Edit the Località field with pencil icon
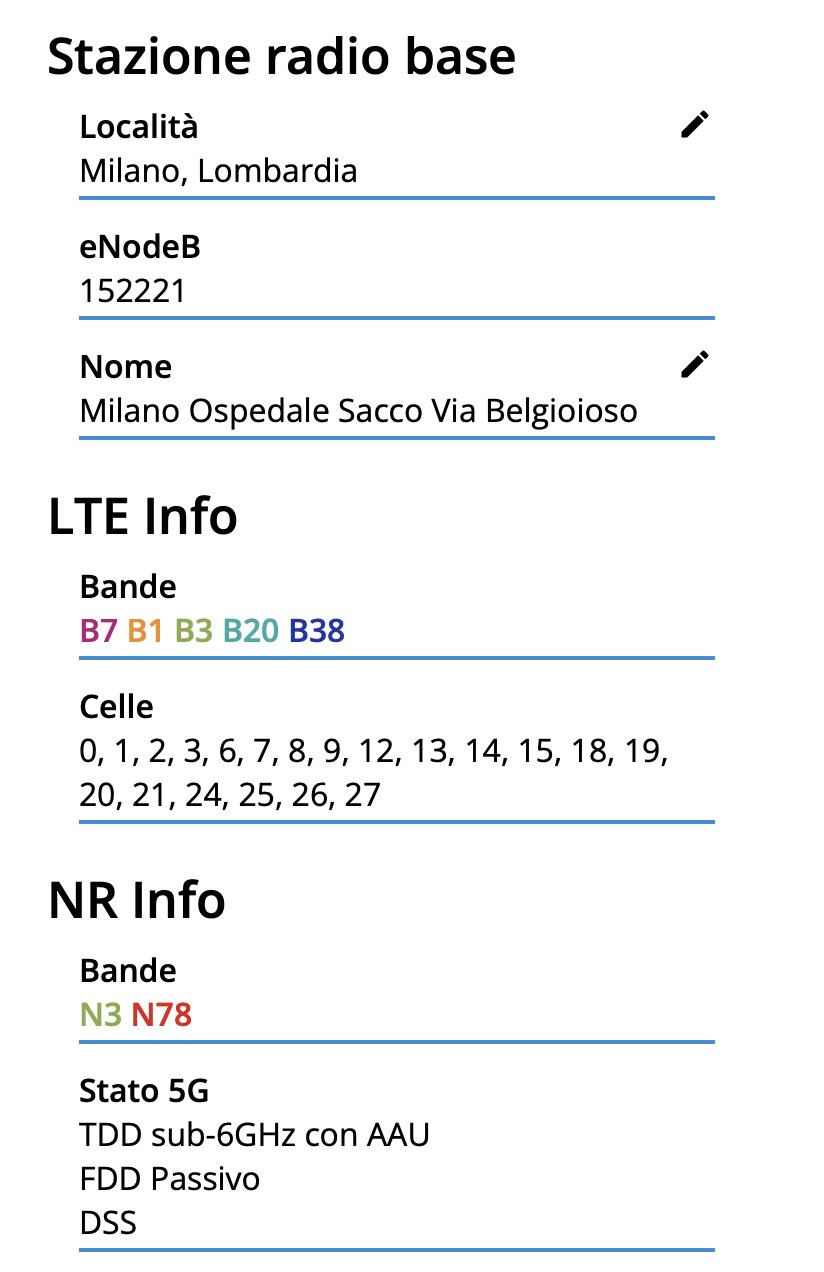 pos(694,125)
